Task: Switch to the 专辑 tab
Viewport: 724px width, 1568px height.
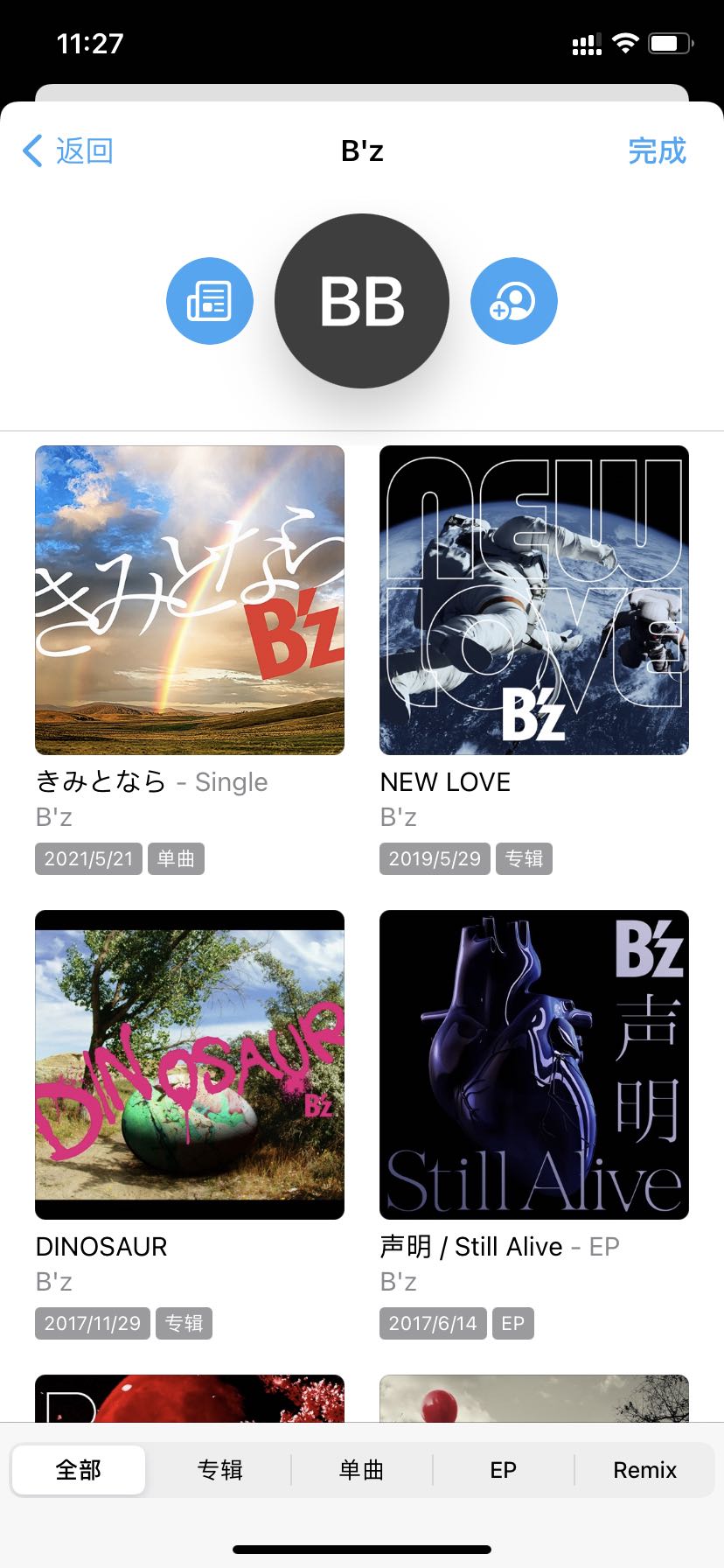Action: [219, 1470]
